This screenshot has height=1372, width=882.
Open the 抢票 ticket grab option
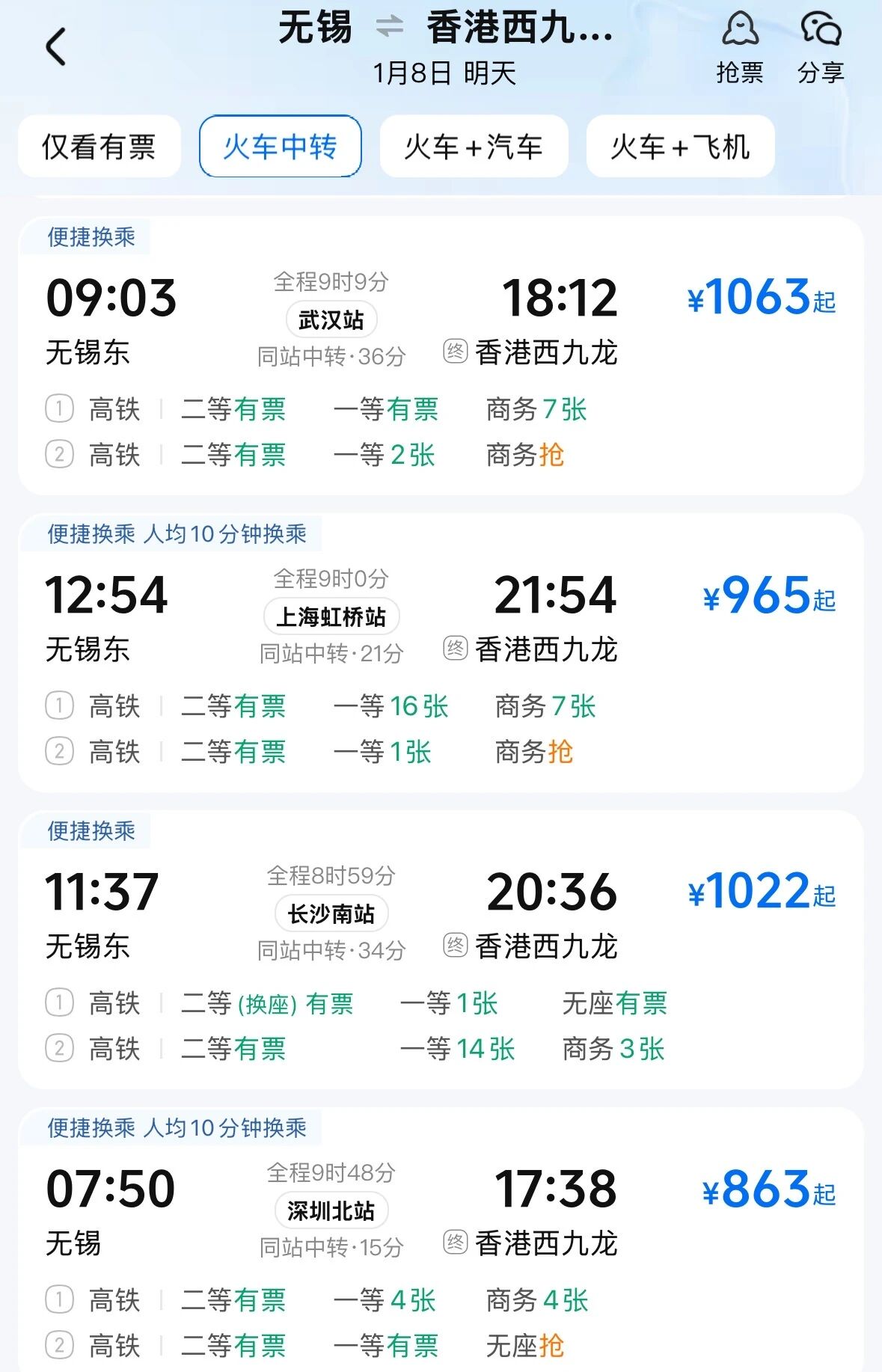pyautogui.click(x=739, y=48)
